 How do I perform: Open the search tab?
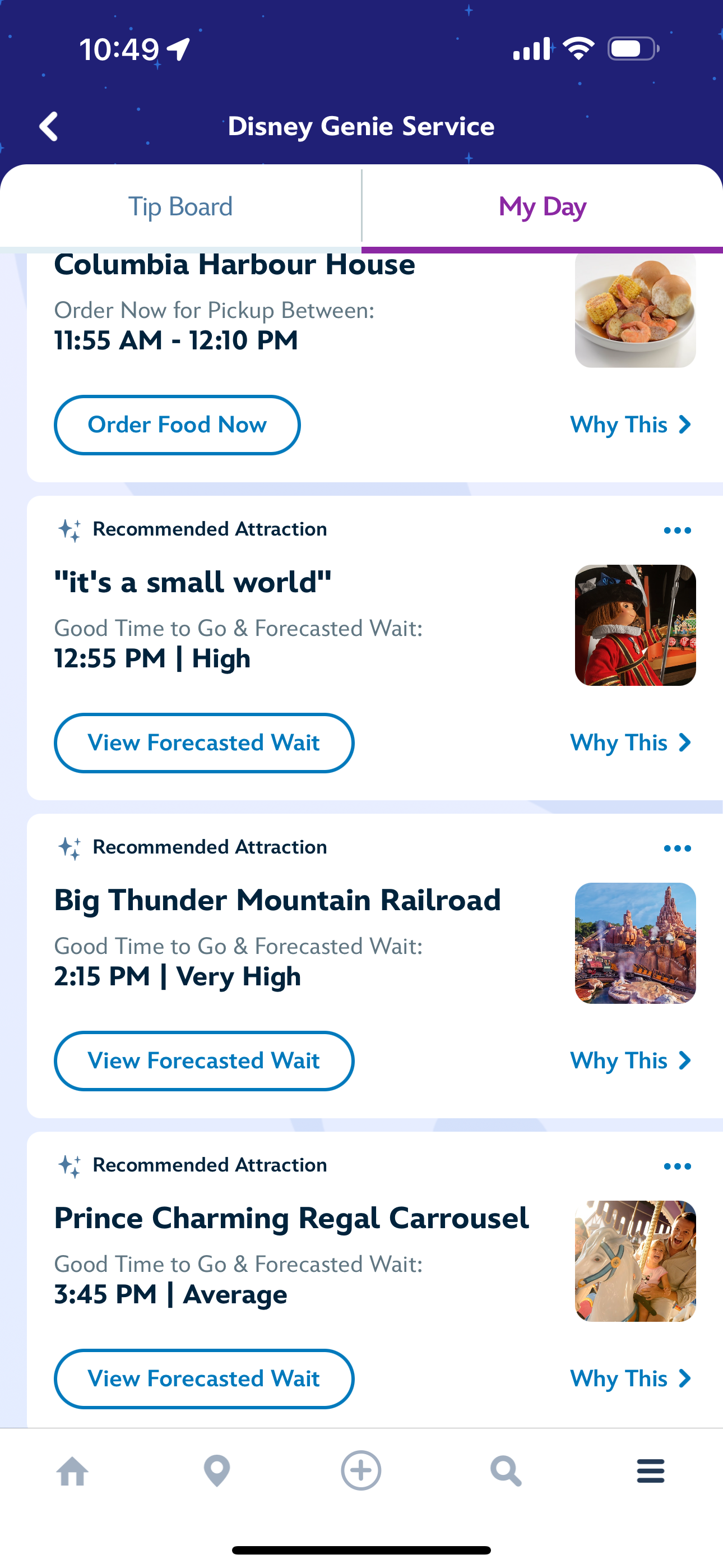tap(506, 1471)
